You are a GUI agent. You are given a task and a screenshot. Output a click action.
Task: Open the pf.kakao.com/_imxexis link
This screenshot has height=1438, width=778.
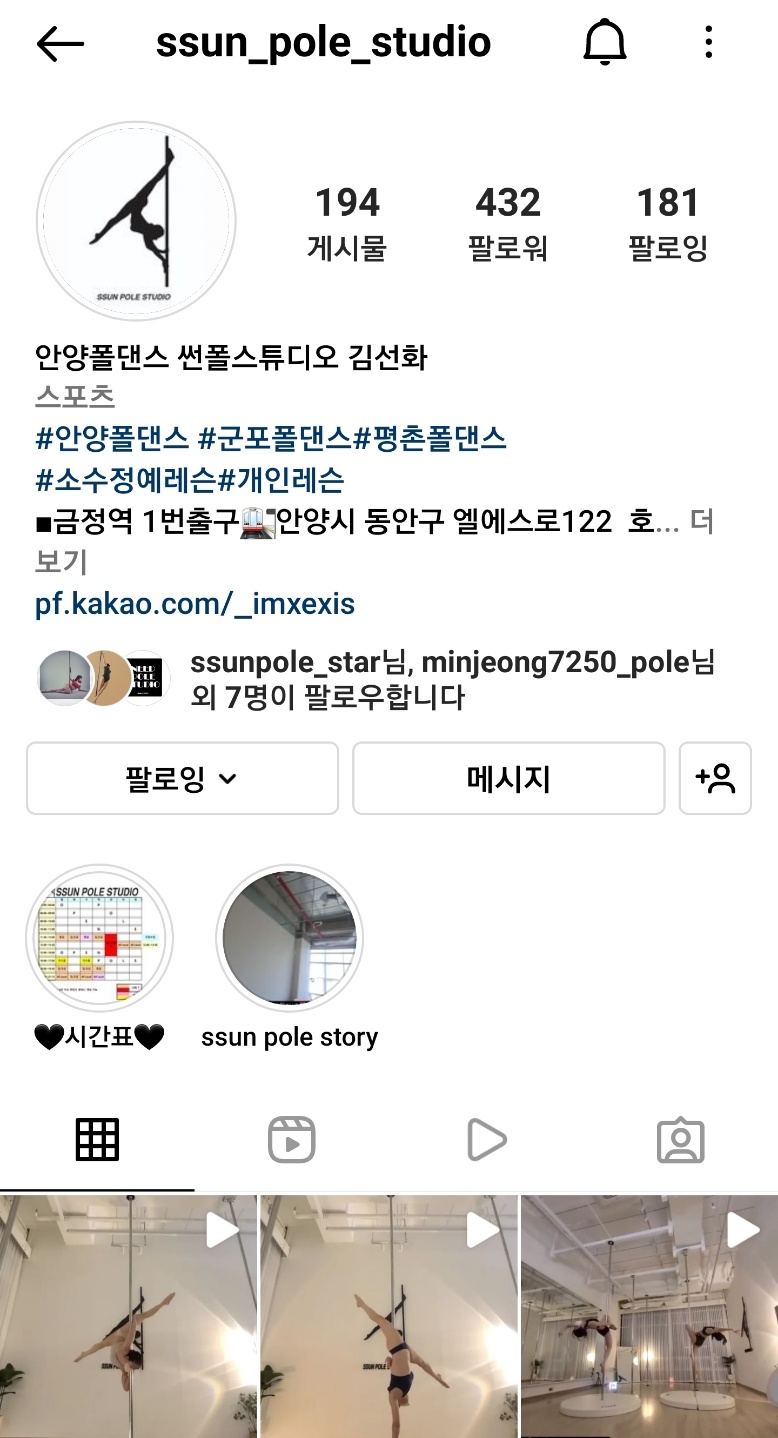(x=195, y=604)
